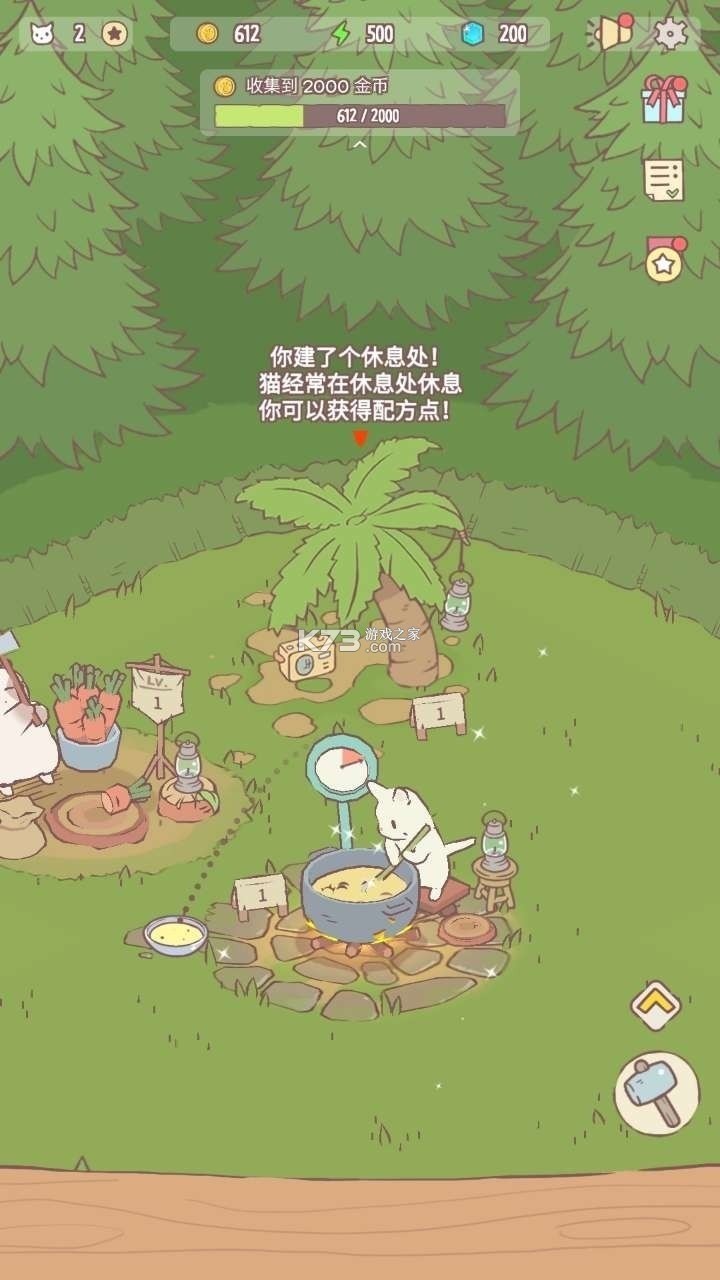The width and height of the screenshot is (720, 1280).
Task: Open the announcements megaphone icon
Action: [613, 33]
